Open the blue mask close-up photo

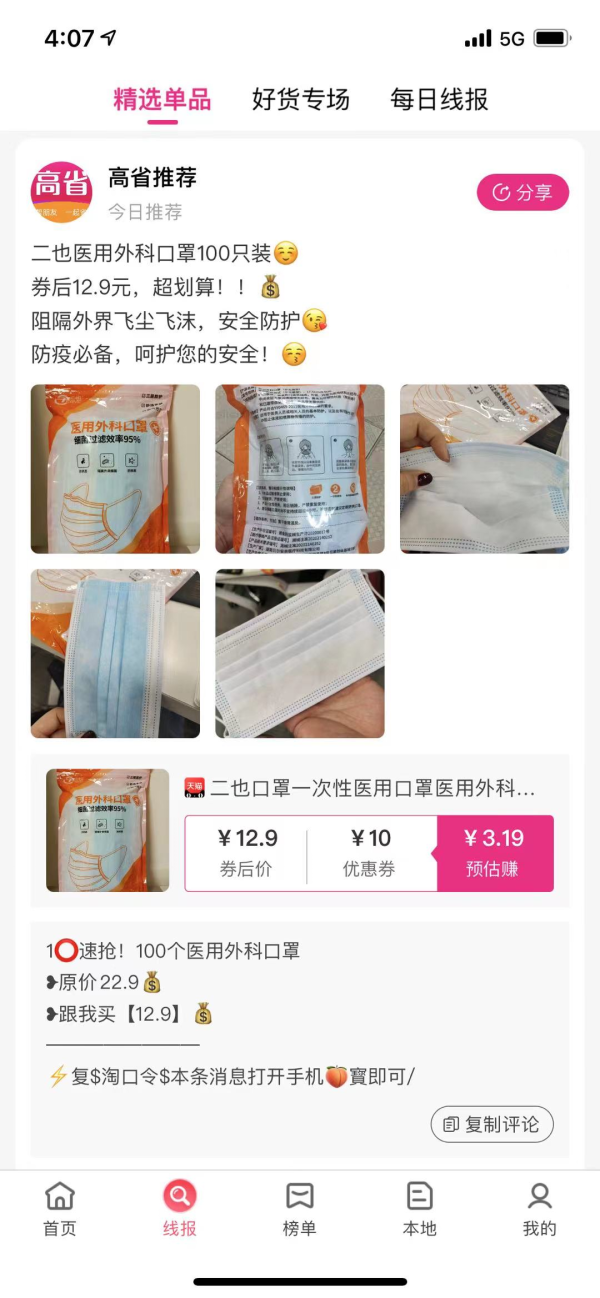point(115,654)
